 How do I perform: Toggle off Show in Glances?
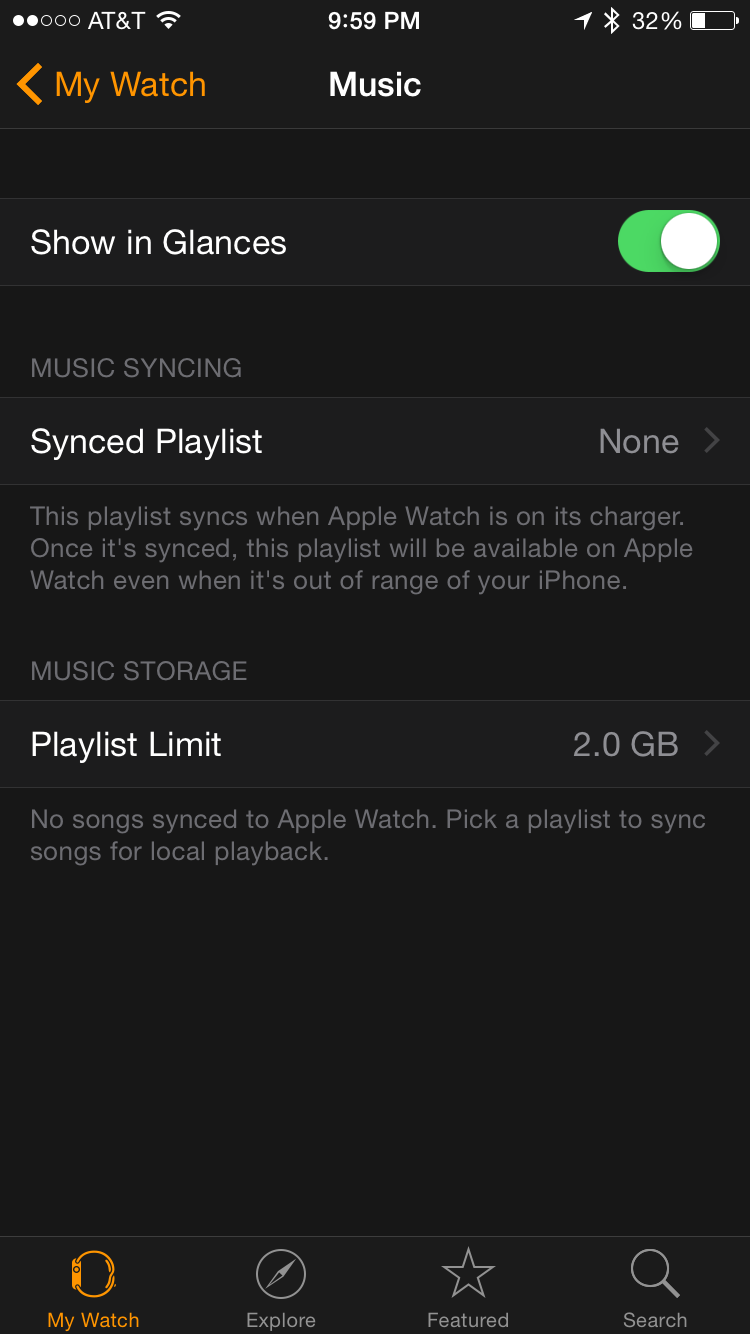coord(668,242)
